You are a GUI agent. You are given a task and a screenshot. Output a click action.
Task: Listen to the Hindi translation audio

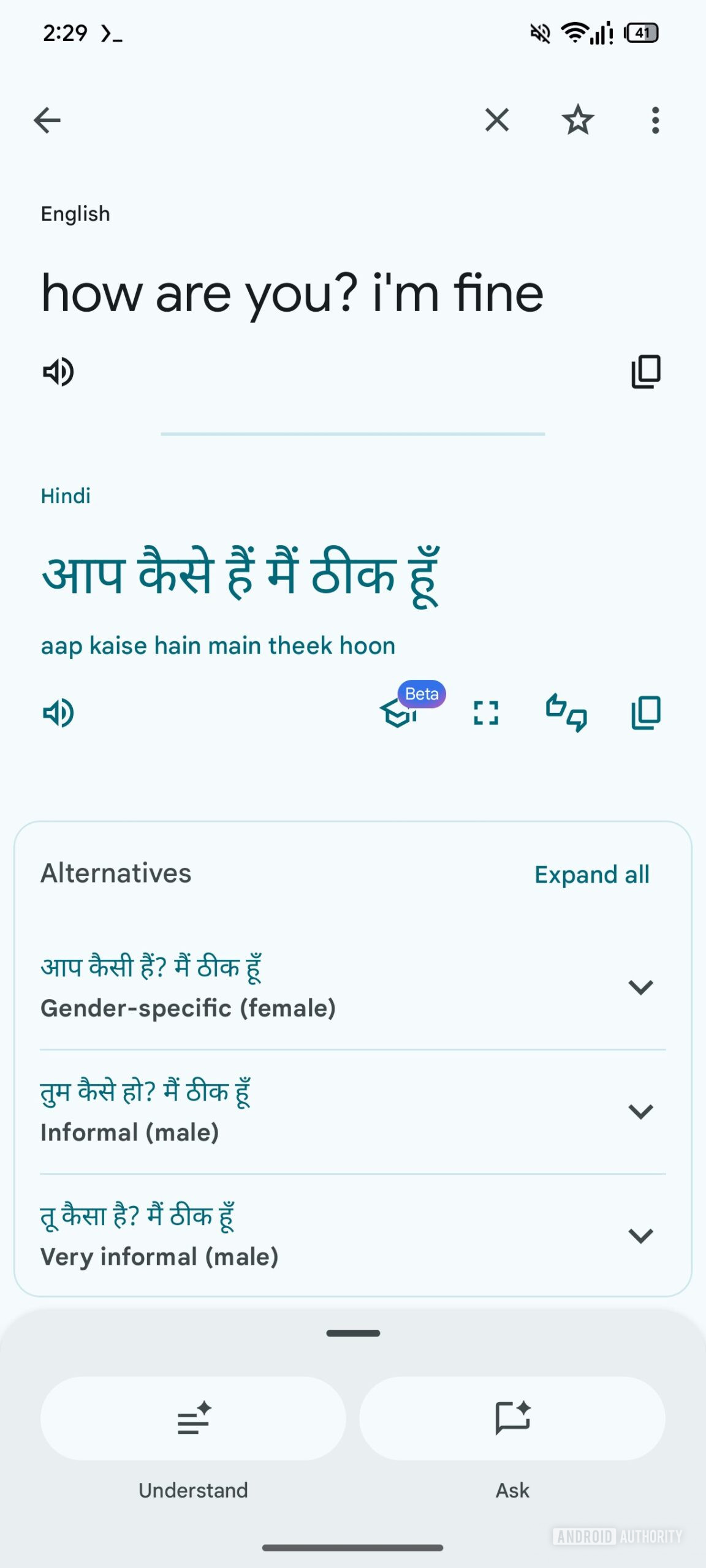pyautogui.click(x=58, y=712)
